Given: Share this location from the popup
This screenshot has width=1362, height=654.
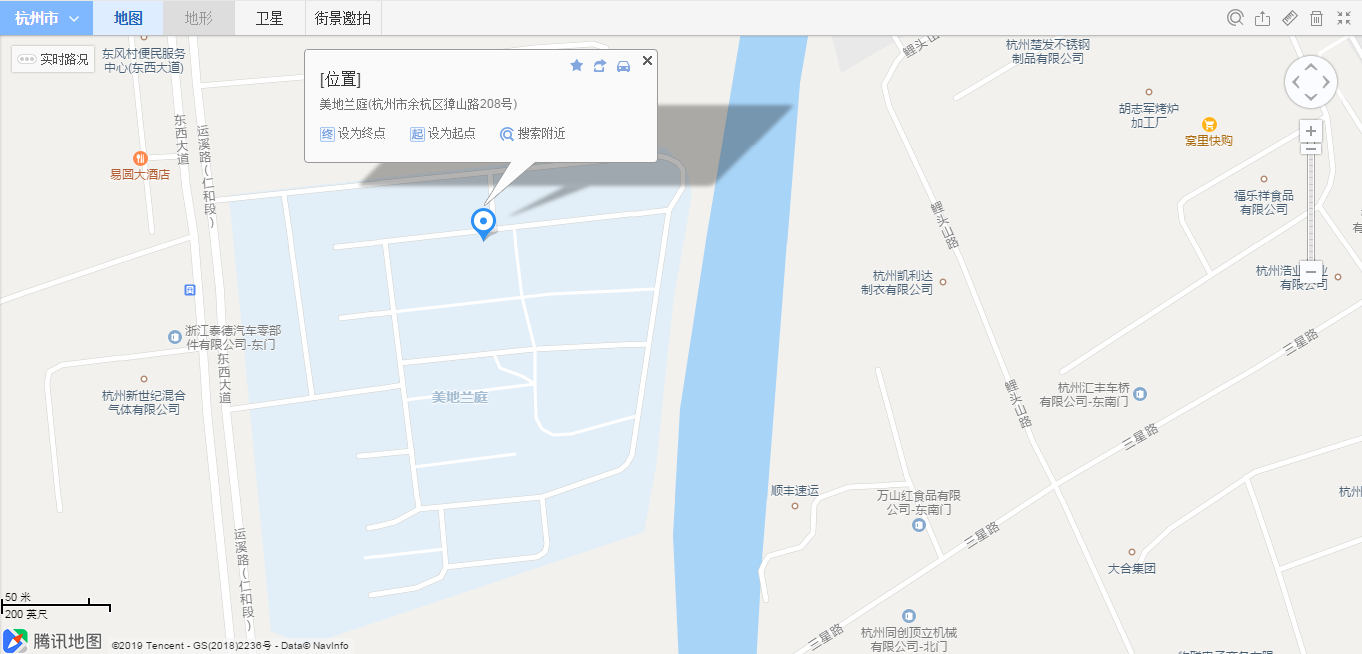Looking at the screenshot, I should click(x=600, y=65).
